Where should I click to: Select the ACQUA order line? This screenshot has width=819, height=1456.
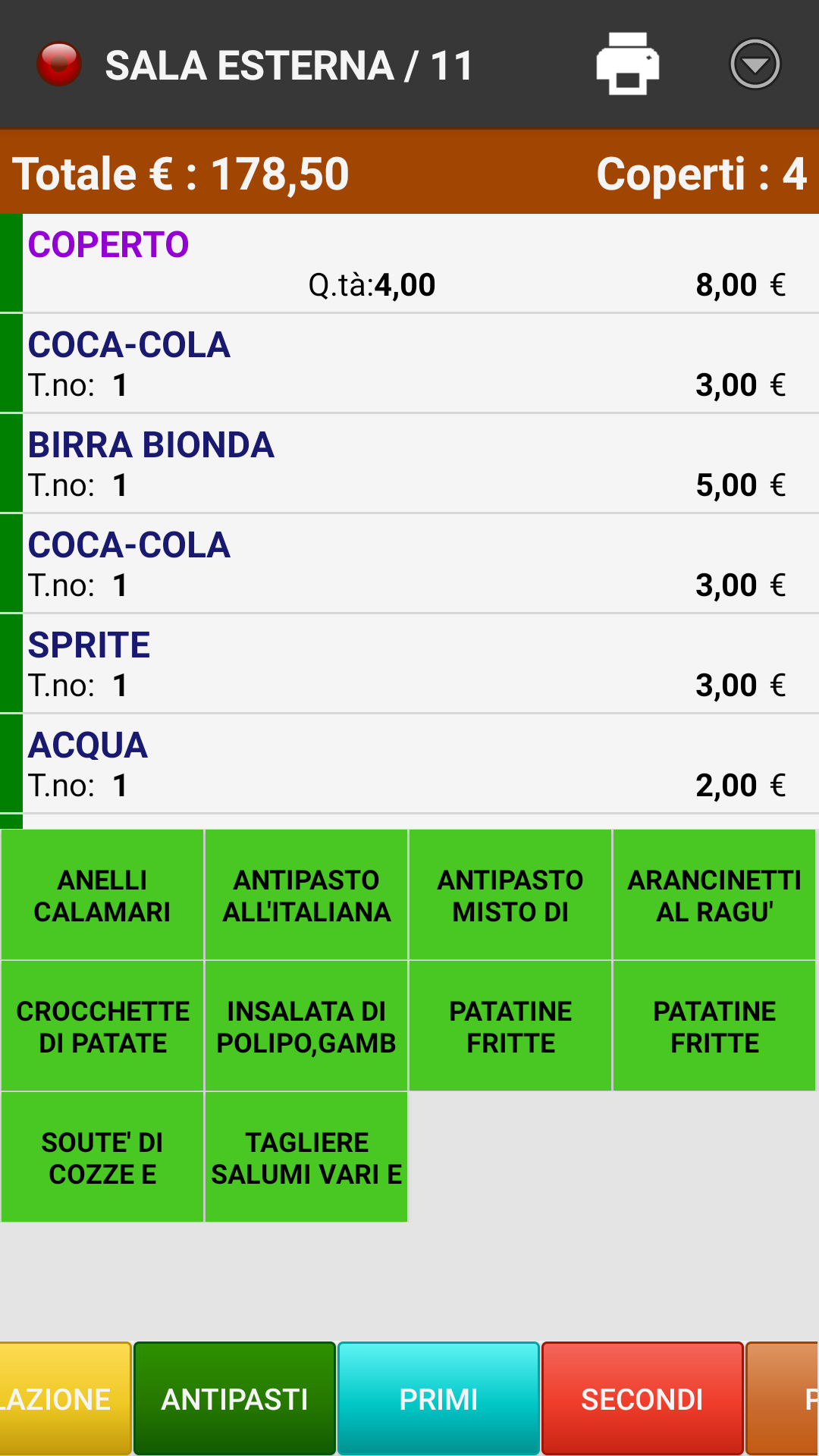409,764
